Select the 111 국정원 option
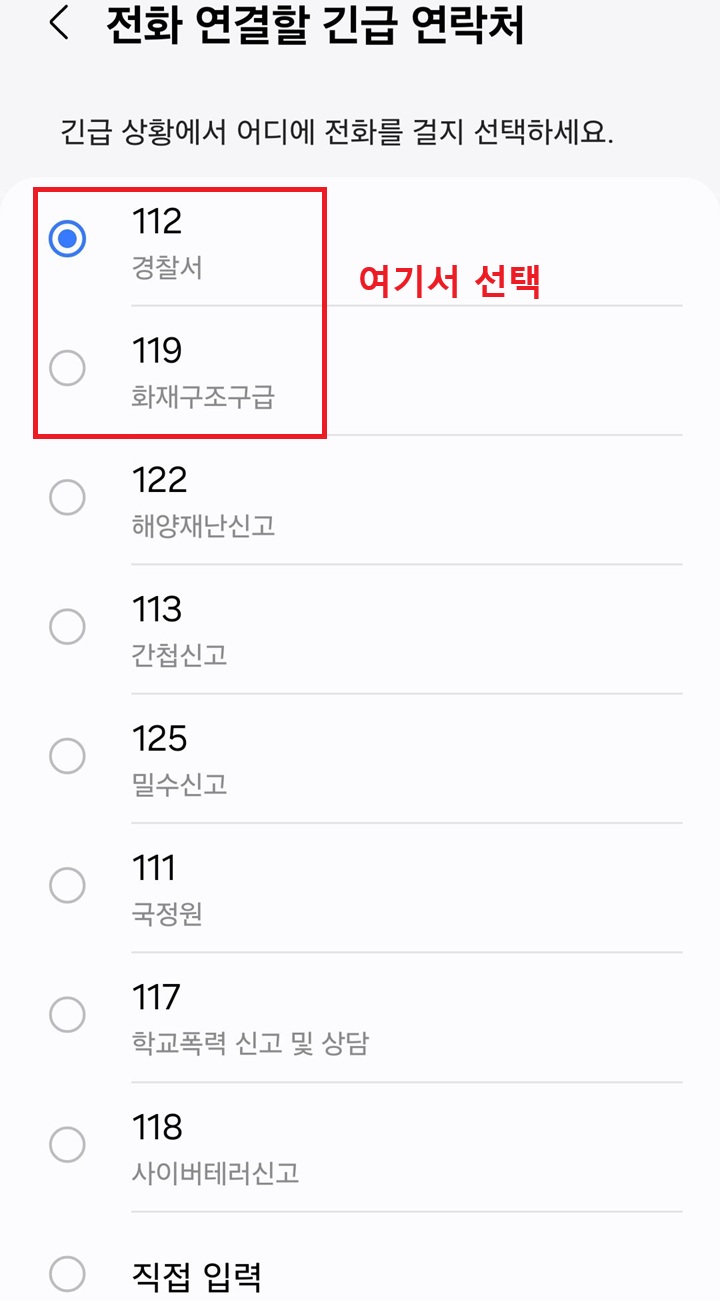The height and width of the screenshot is (1302, 720). [67, 886]
